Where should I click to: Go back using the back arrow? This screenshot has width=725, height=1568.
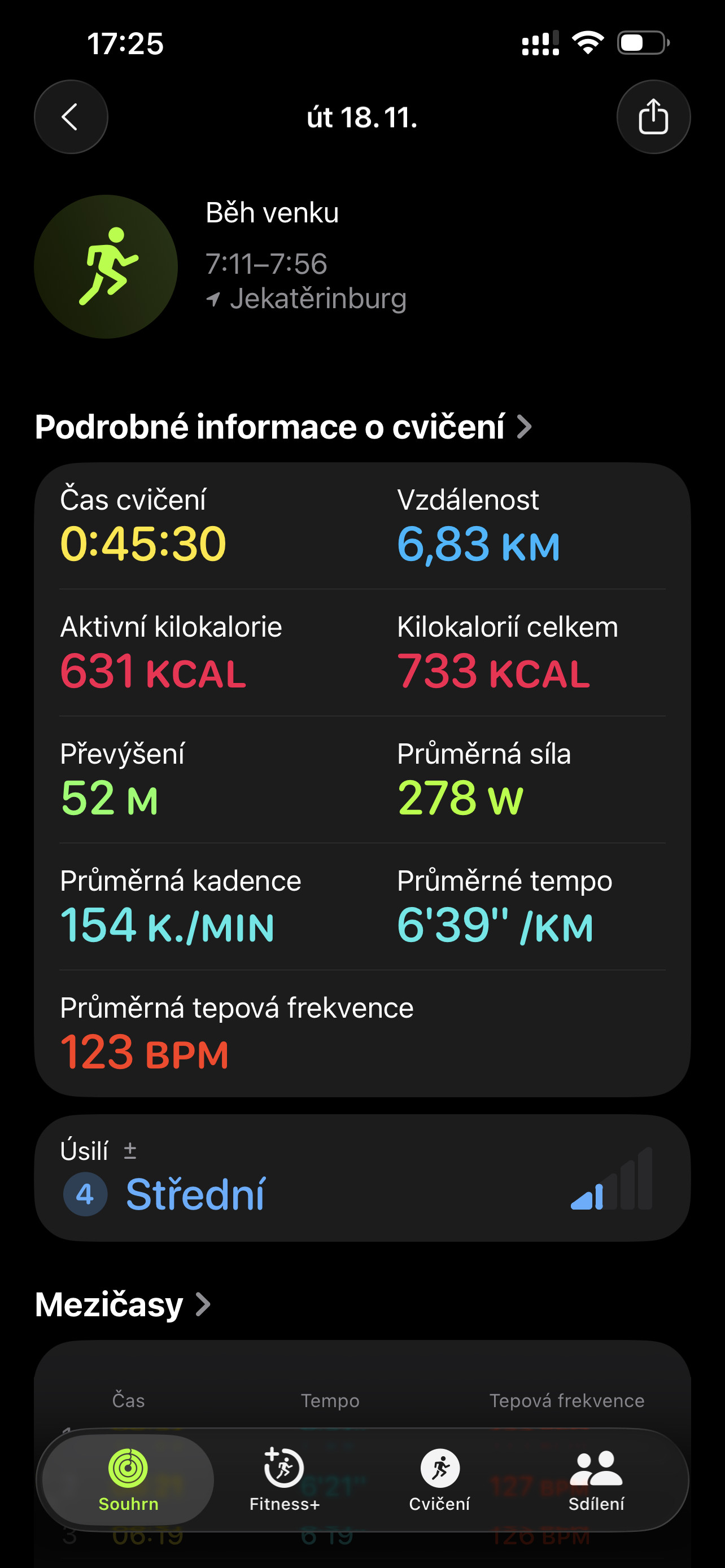tap(71, 117)
